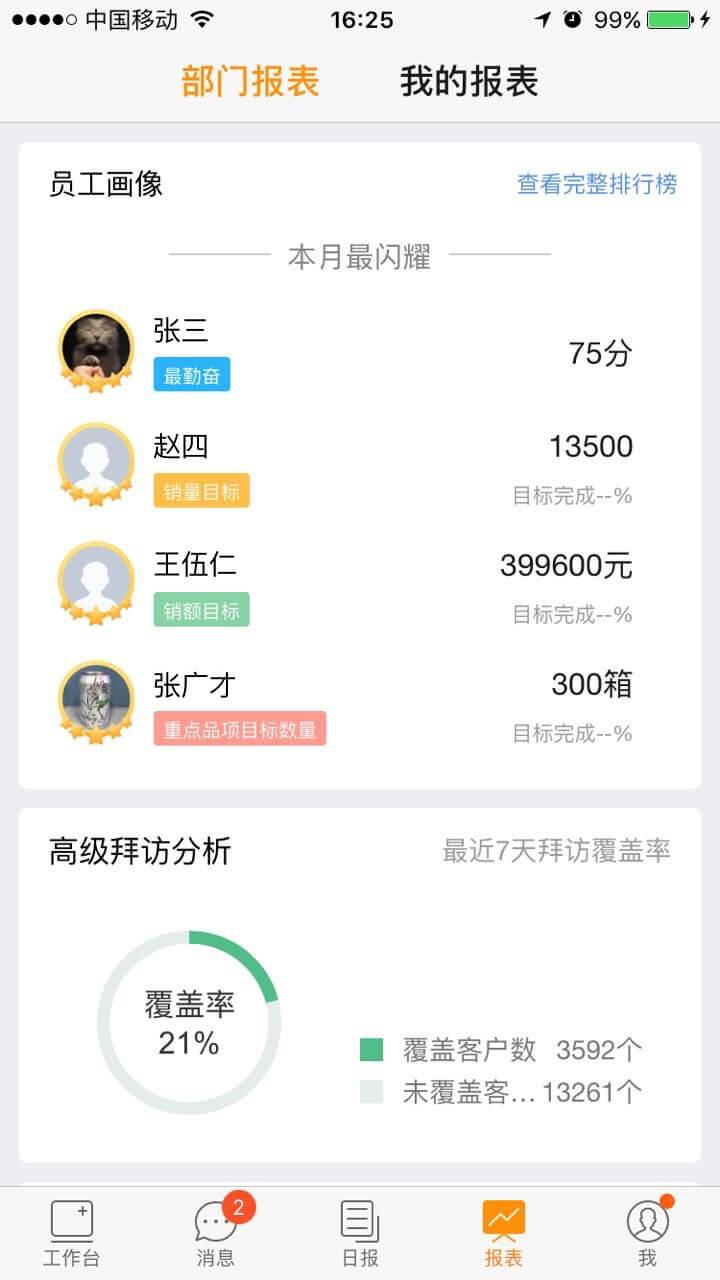The width and height of the screenshot is (720, 1280).
Task: Open 查看完整排行榜 link
Action: [596, 184]
